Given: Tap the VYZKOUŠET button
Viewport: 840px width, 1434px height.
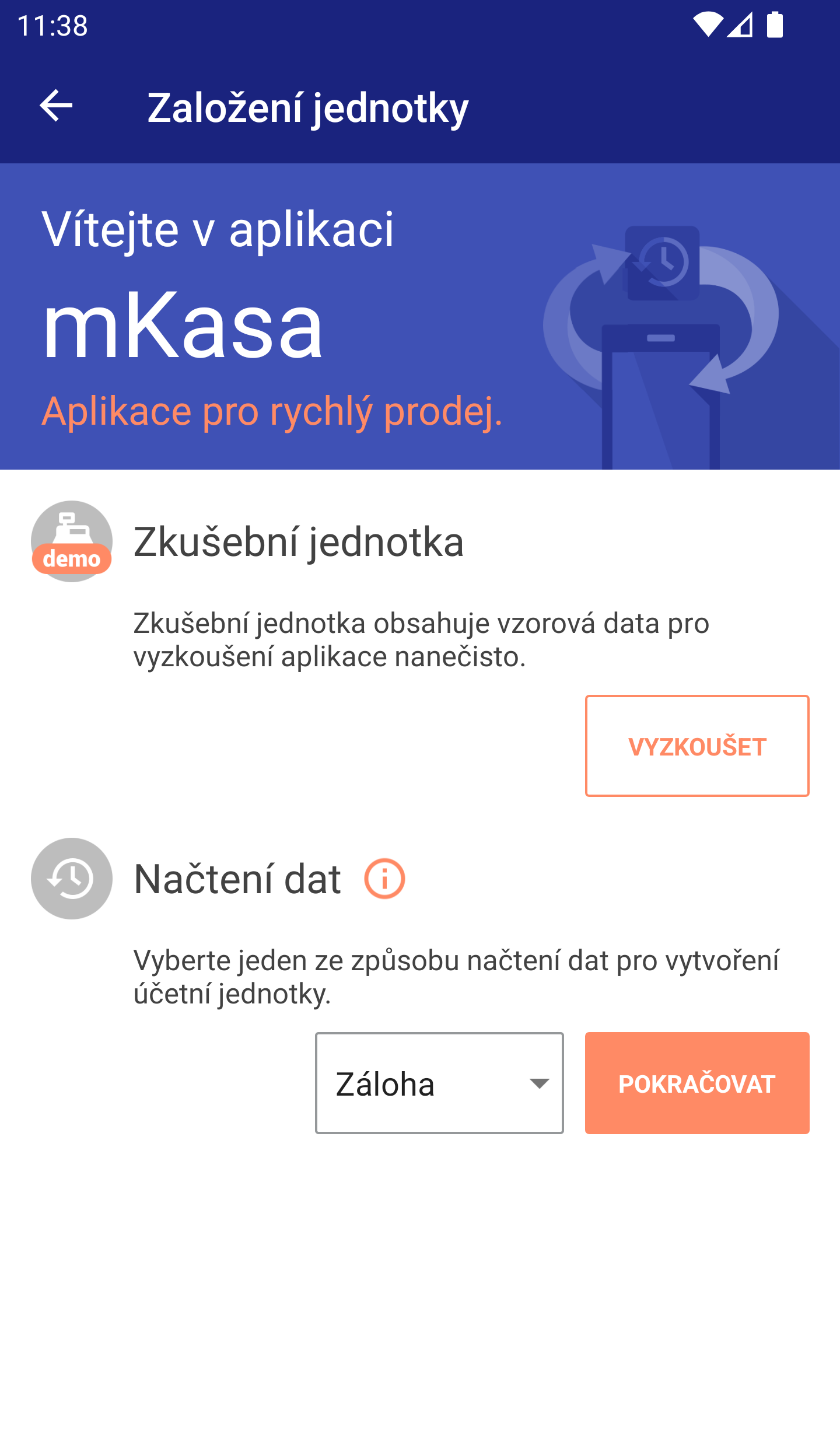Looking at the screenshot, I should 697,746.
